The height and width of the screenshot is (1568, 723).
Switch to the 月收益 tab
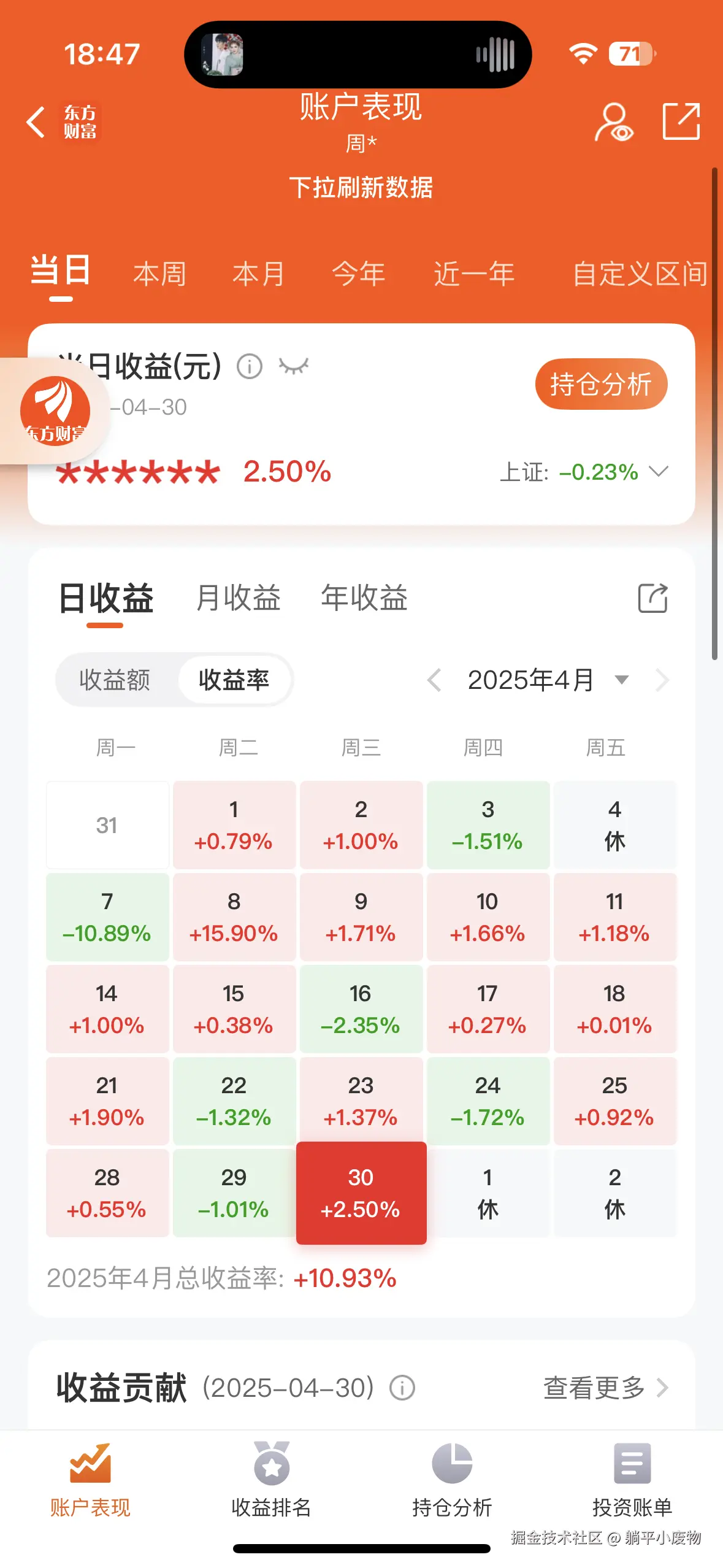point(237,599)
